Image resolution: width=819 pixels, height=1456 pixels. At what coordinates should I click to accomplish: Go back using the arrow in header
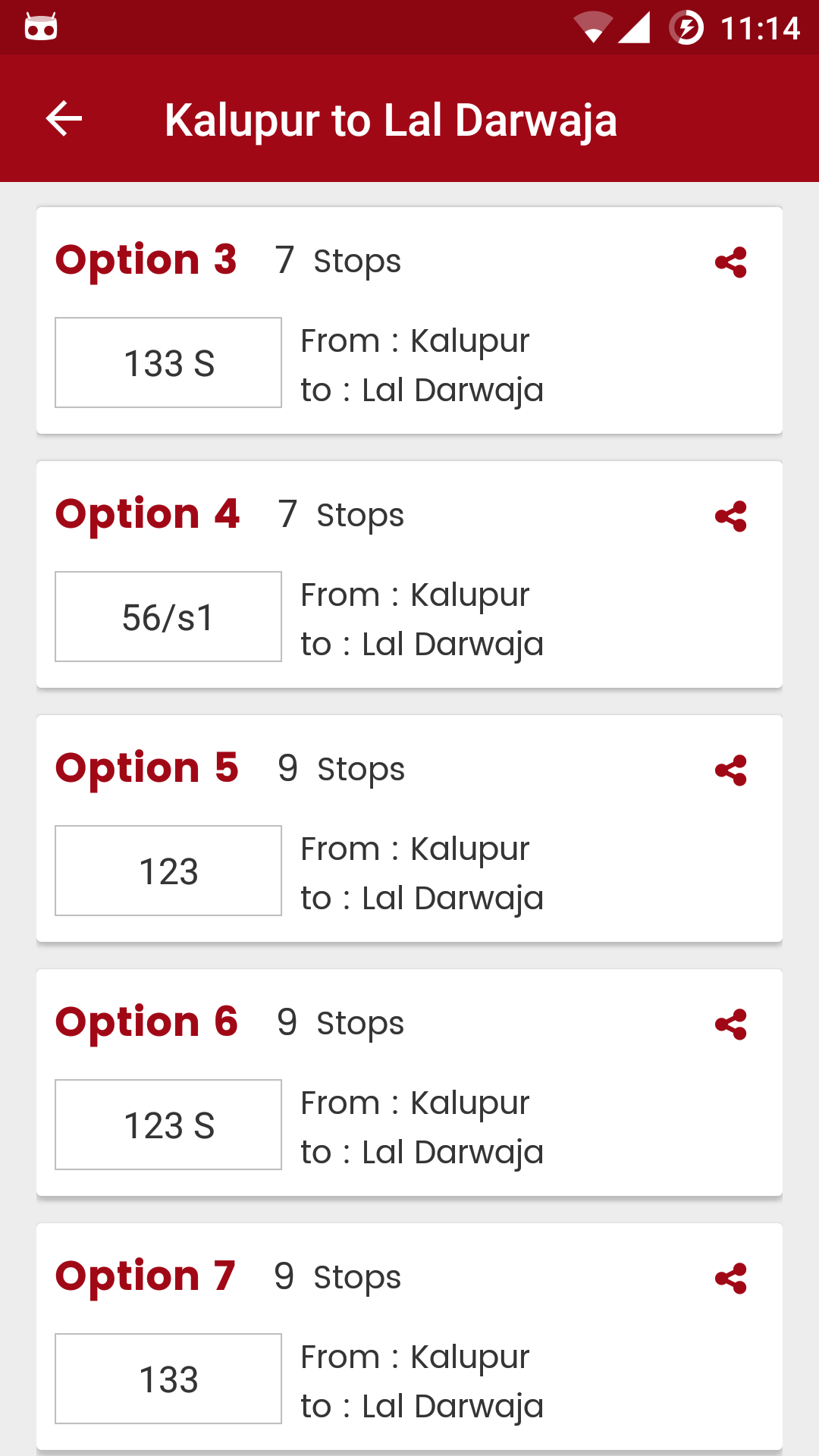click(64, 119)
